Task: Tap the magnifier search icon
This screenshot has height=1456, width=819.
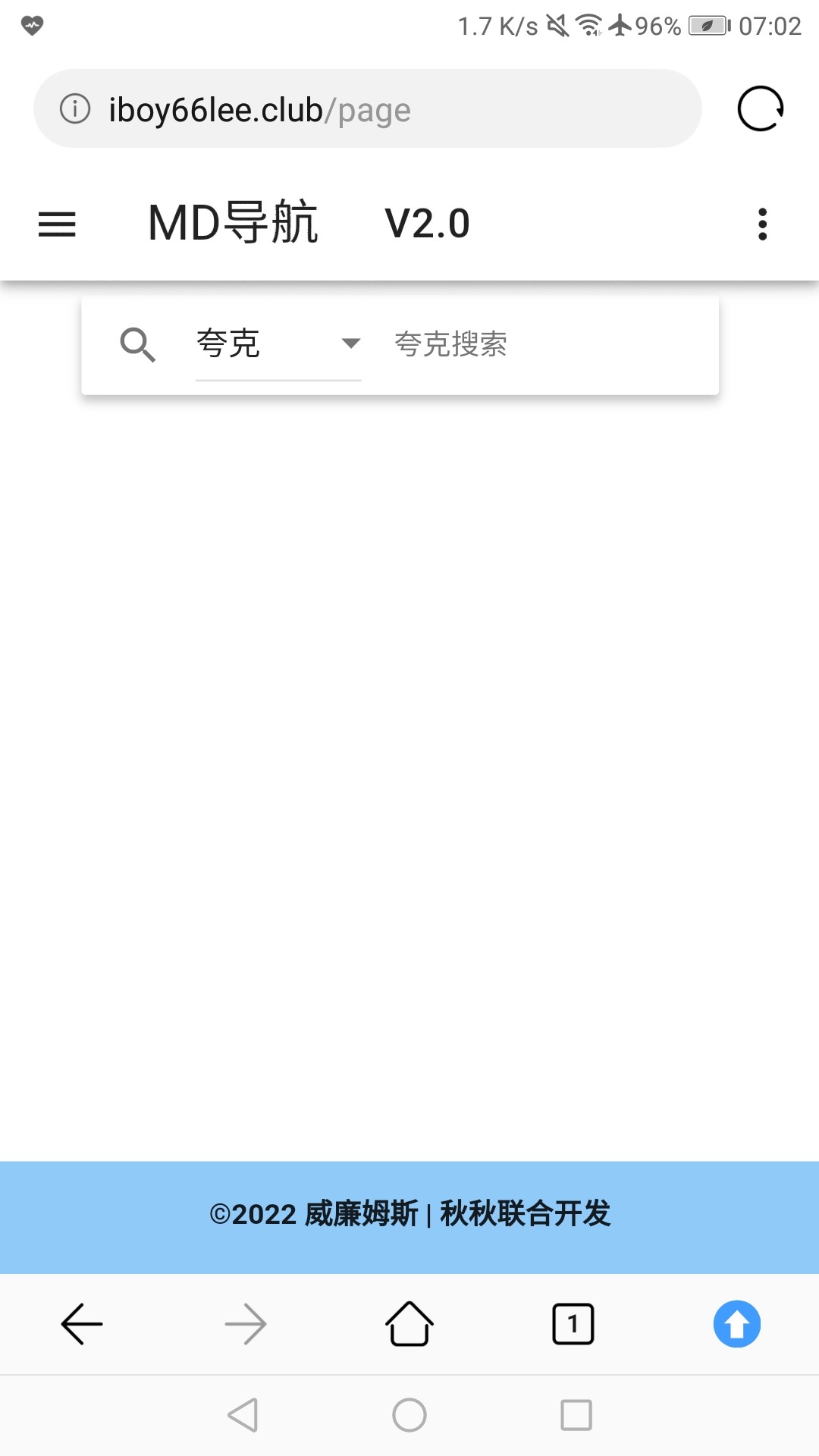Action: point(137,345)
